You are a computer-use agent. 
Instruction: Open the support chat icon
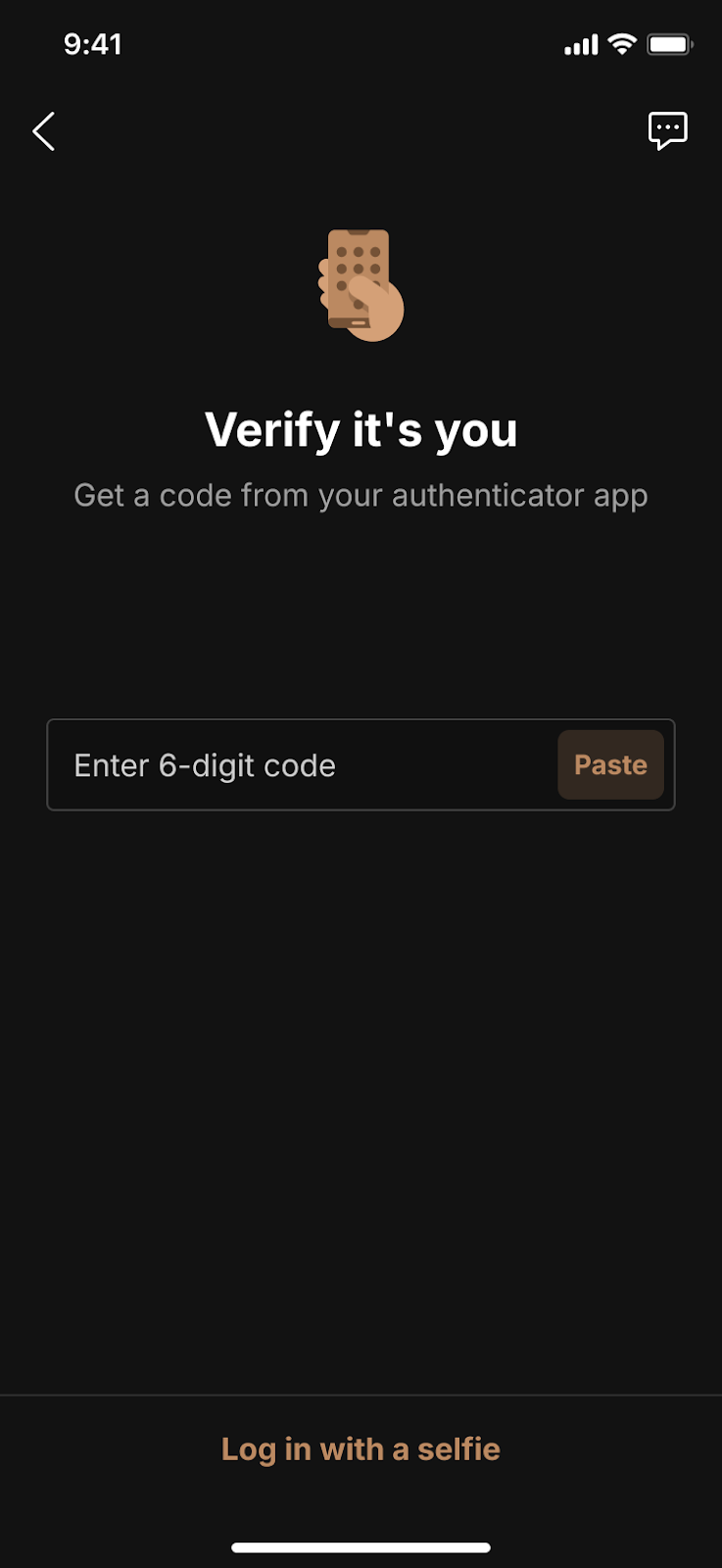(x=667, y=130)
